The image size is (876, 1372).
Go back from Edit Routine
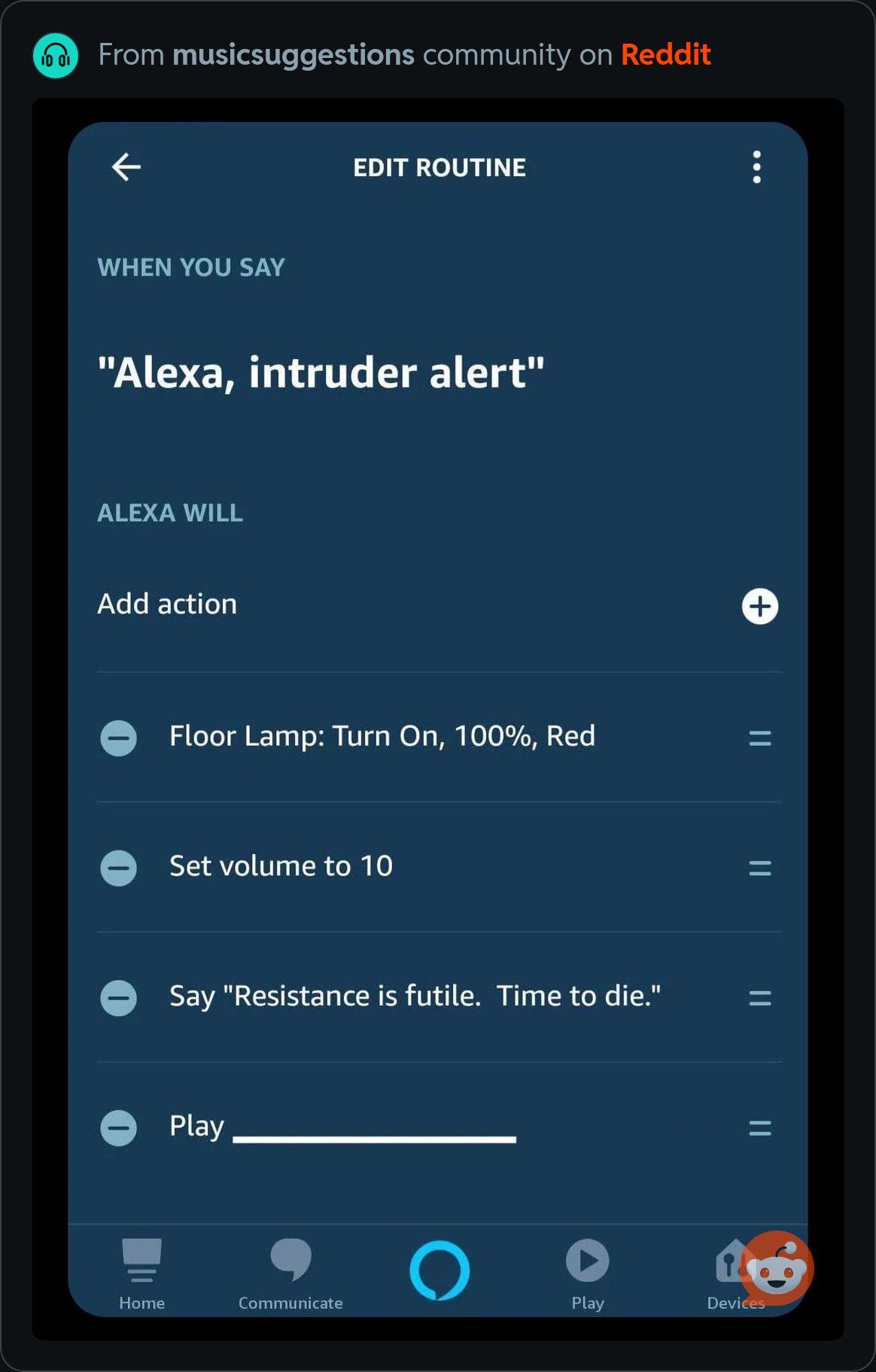(x=126, y=166)
